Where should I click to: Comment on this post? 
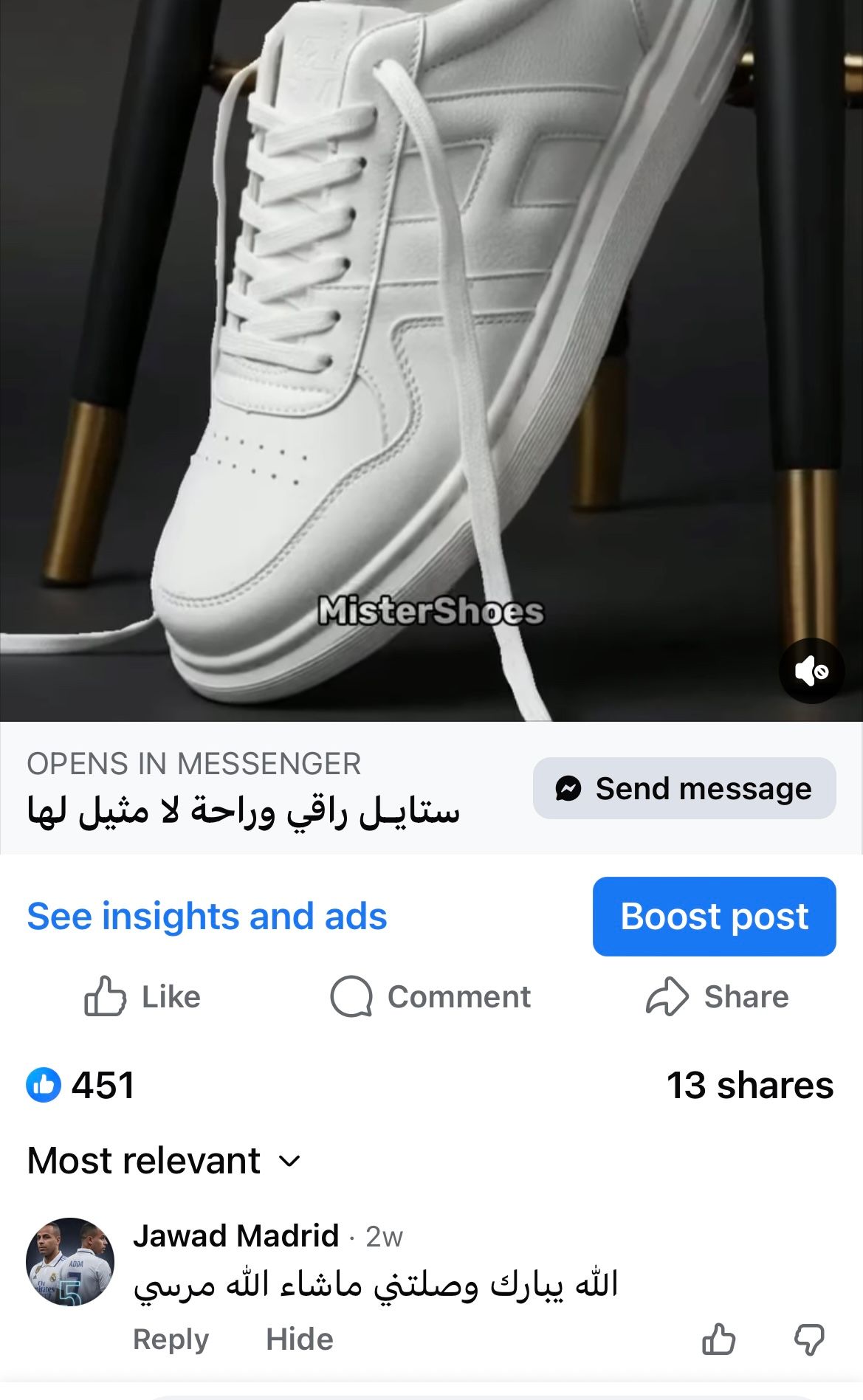[x=430, y=996]
